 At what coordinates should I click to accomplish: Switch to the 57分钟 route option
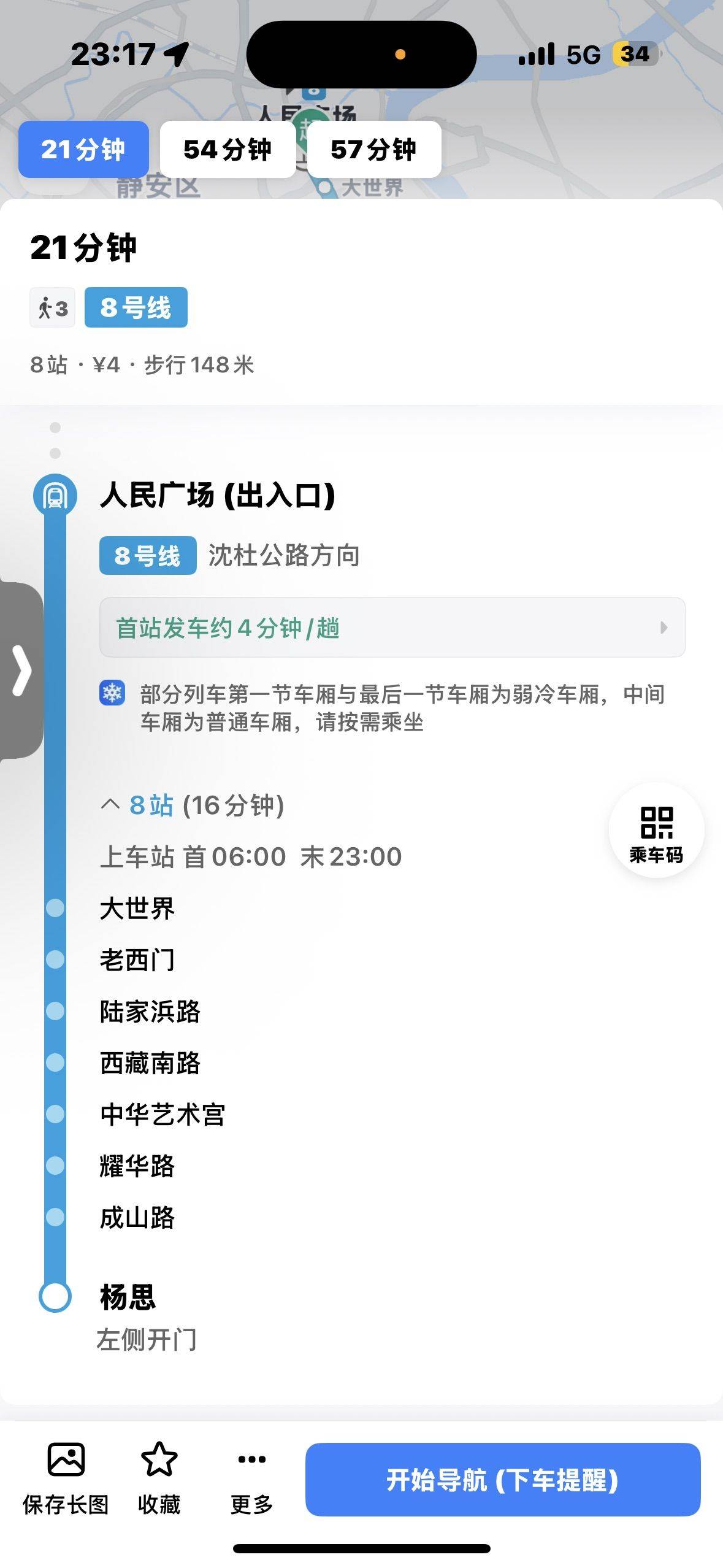point(374,149)
